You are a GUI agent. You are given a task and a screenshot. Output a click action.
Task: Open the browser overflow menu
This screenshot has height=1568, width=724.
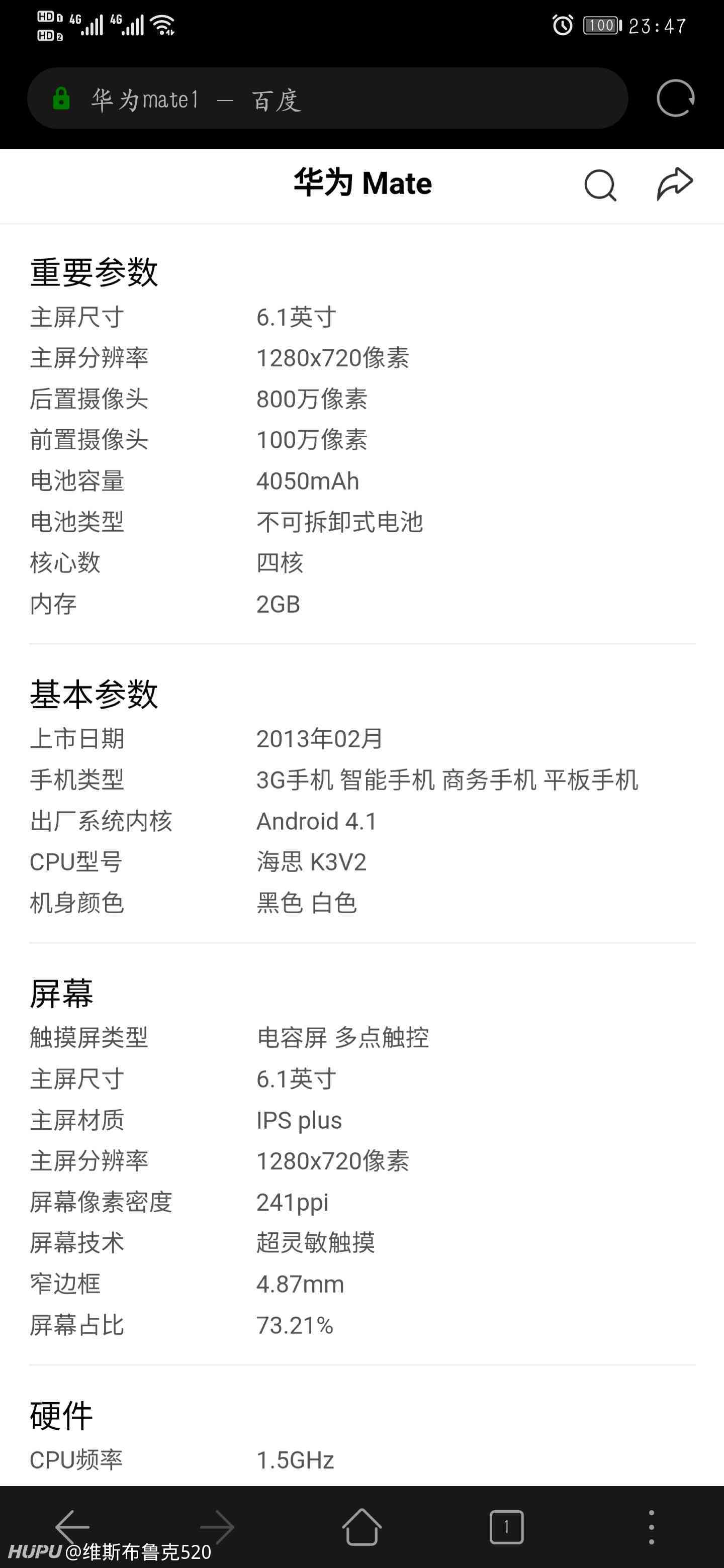[x=652, y=1527]
